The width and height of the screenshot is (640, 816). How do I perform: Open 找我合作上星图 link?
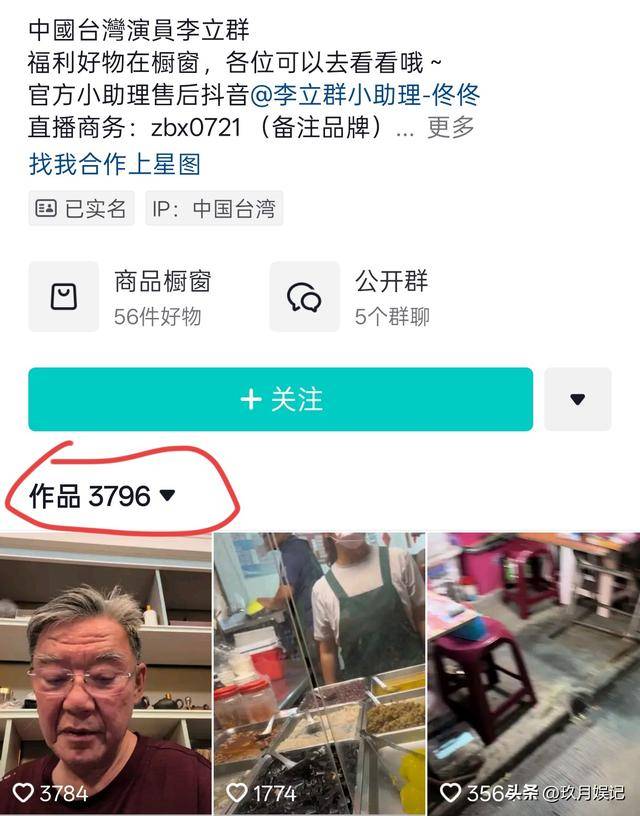(x=115, y=163)
